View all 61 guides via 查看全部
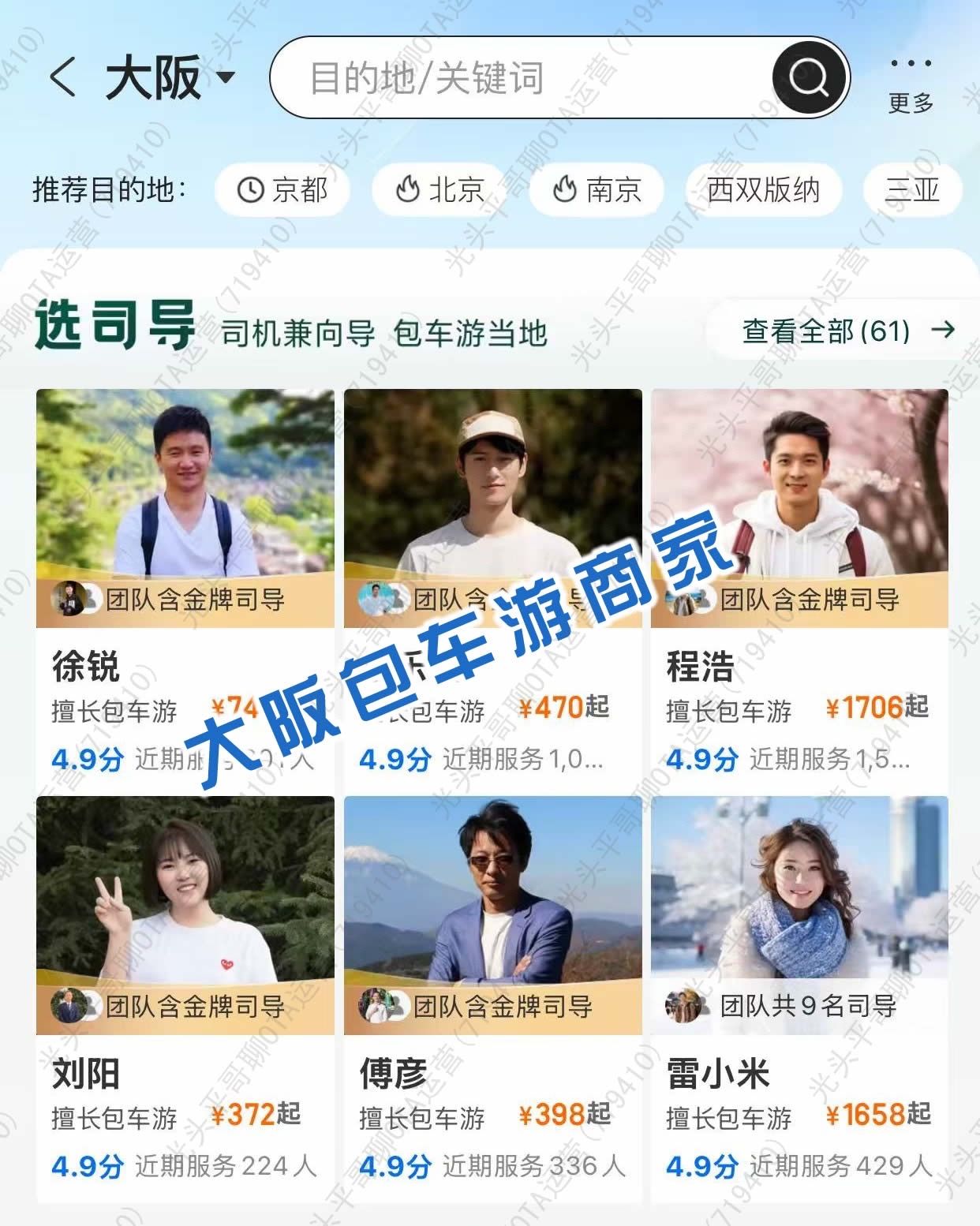The height and width of the screenshot is (1226, 980). coord(847,331)
